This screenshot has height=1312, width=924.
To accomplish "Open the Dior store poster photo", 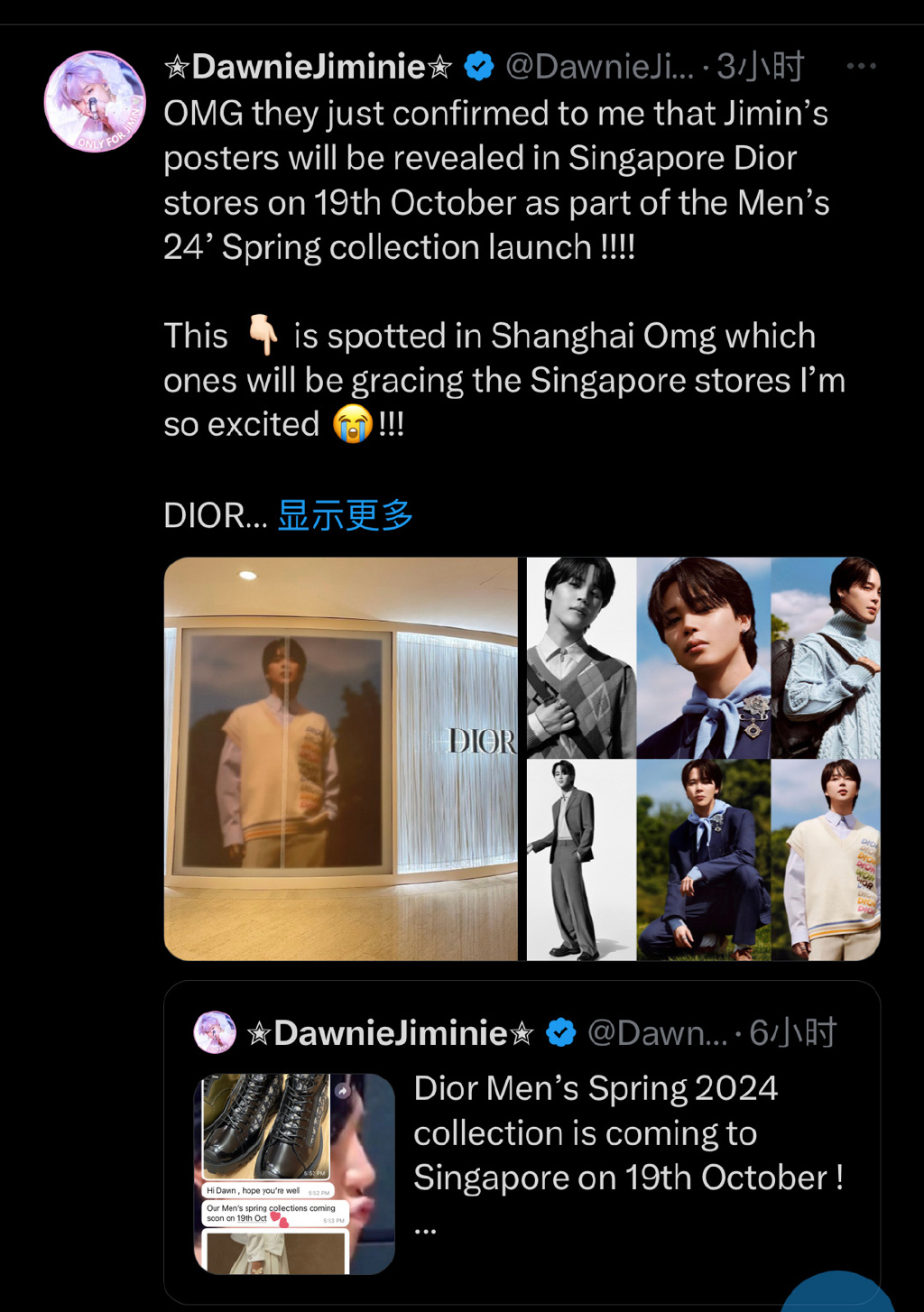I will pos(341,758).
